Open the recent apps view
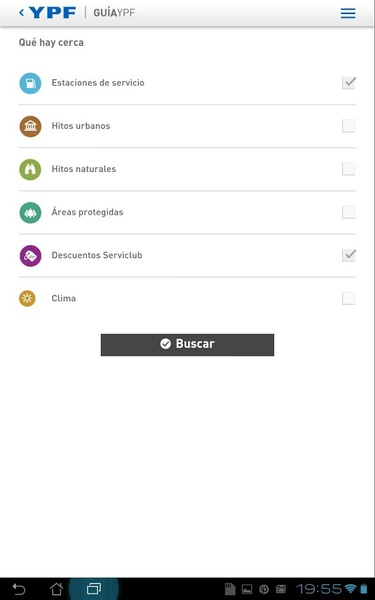This screenshot has width=375, height=600. tap(94, 589)
